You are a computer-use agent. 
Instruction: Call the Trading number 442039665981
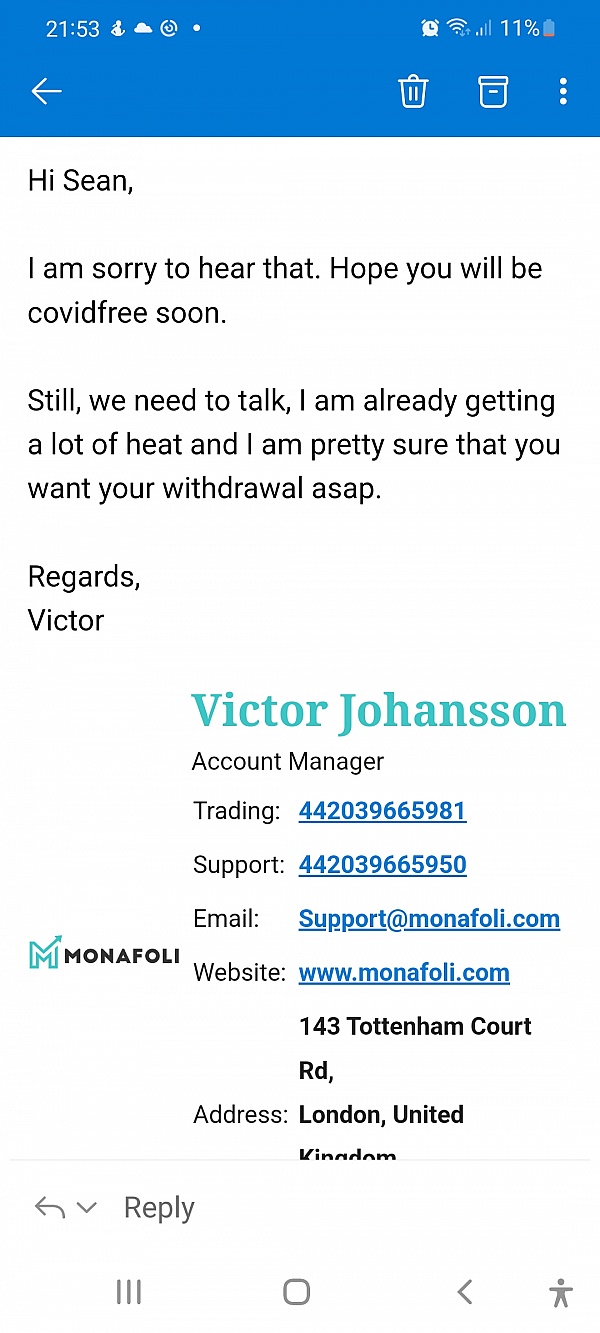[x=382, y=810]
